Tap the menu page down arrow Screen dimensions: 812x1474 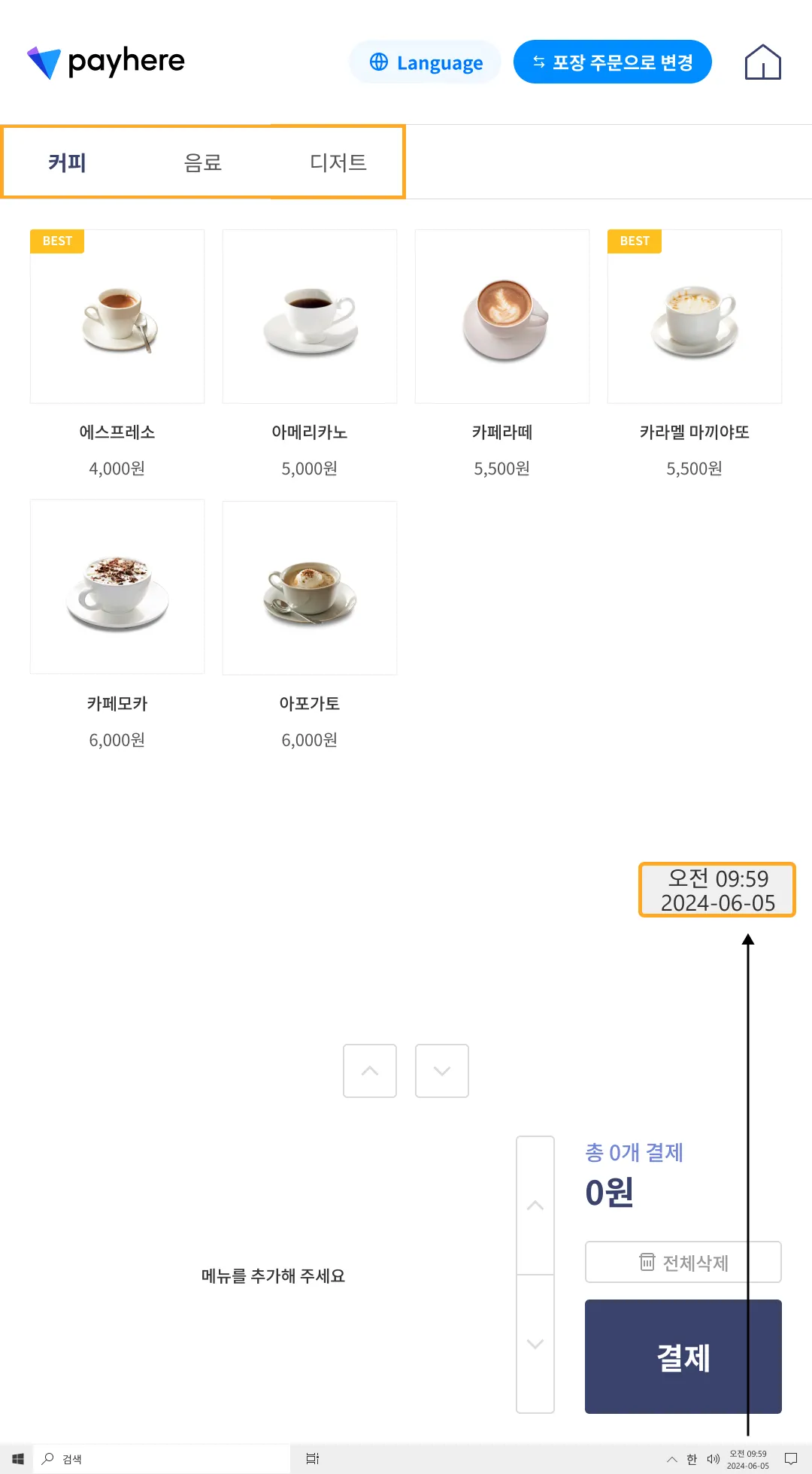(442, 1071)
